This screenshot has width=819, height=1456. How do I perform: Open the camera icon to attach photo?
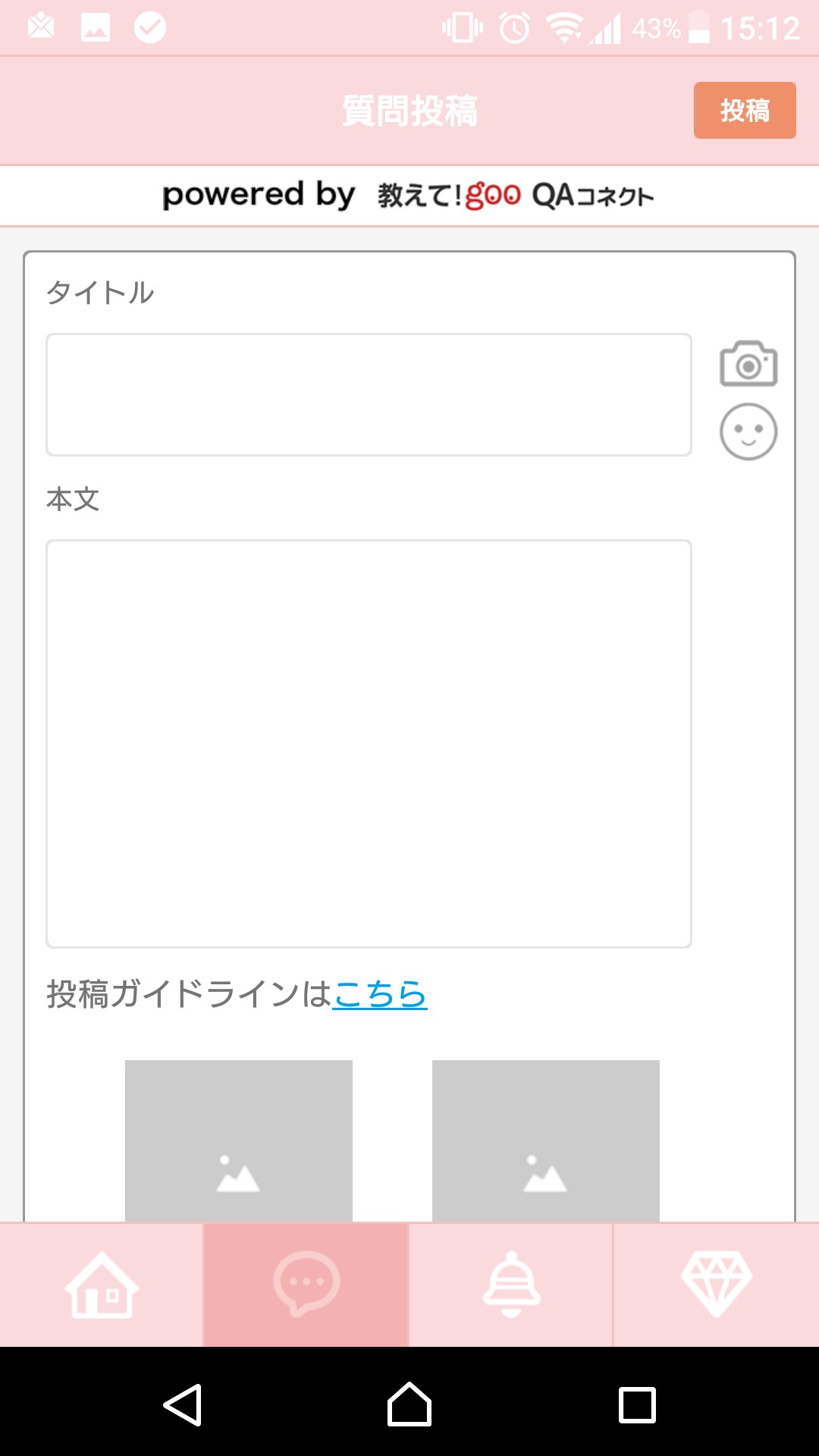click(748, 364)
